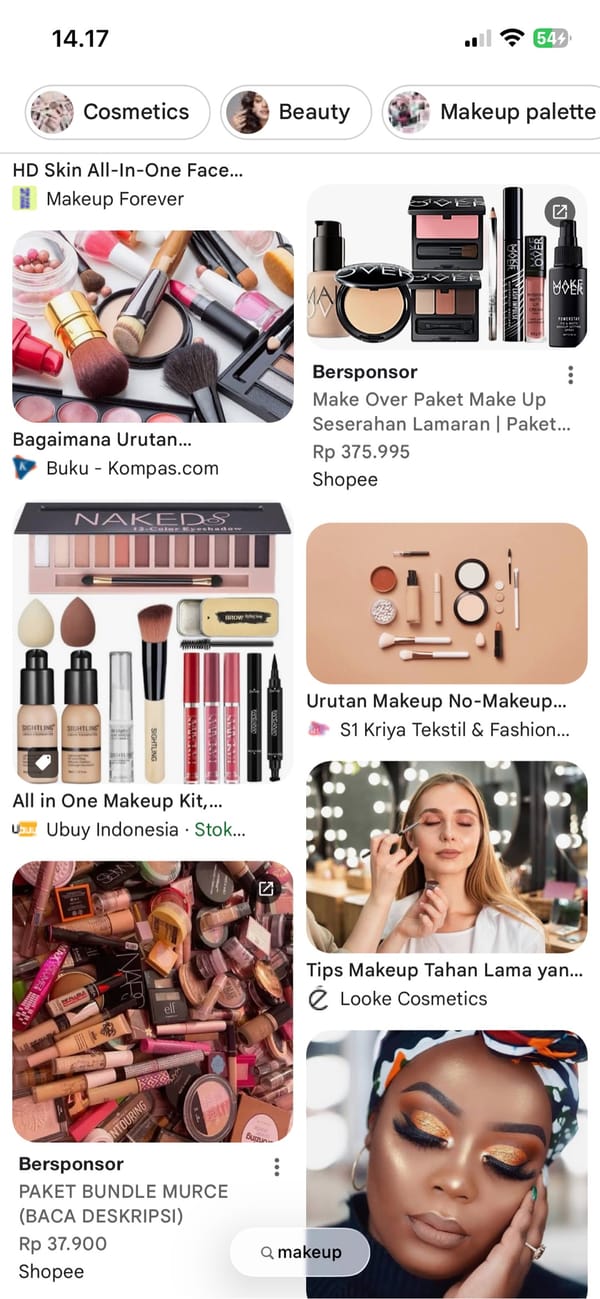Screen dimensions: 600x1299
Task: Open Tips Makeup Tahan Lama from Looke Cosmetics
Action: point(446,857)
